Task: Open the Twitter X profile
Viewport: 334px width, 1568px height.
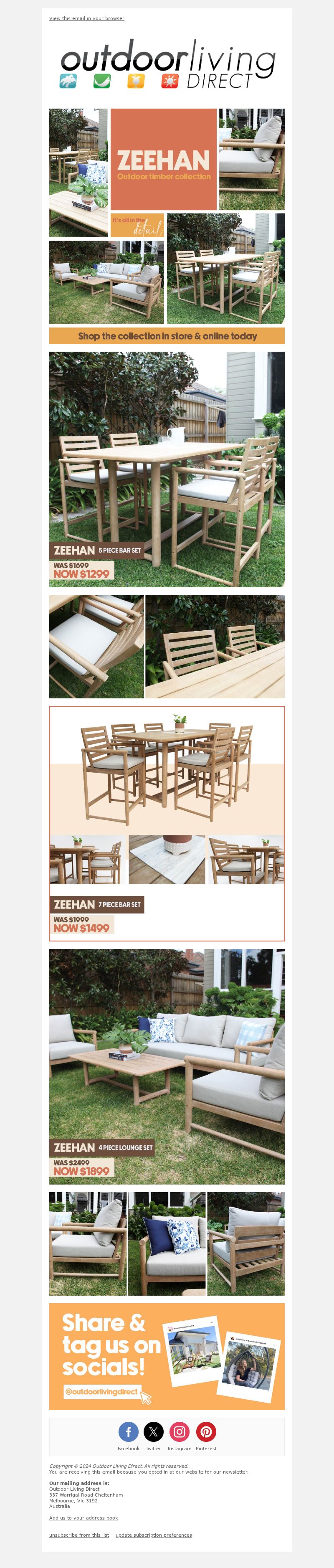Action: coord(153,1432)
